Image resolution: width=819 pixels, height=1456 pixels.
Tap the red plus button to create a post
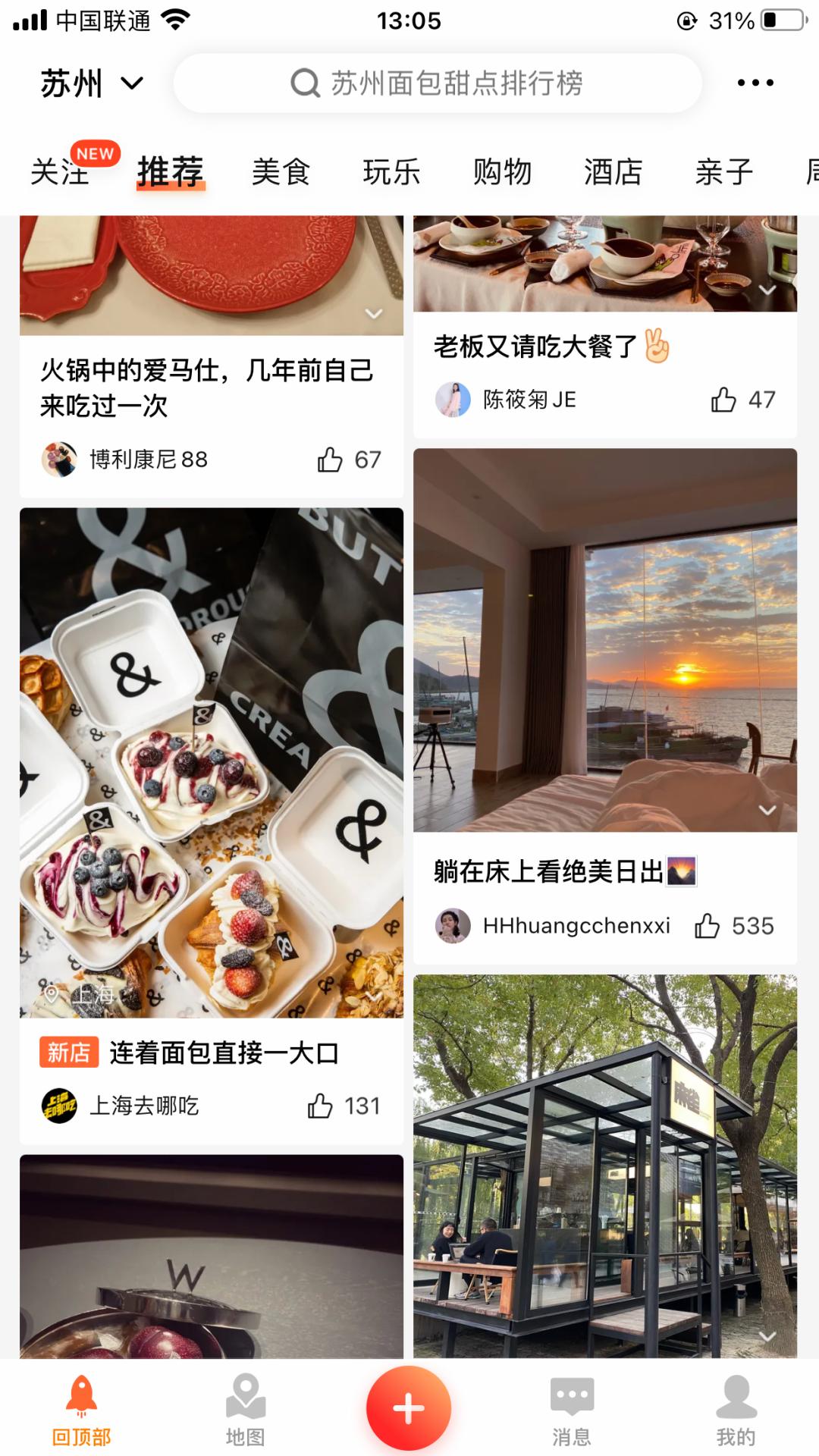click(409, 1407)
